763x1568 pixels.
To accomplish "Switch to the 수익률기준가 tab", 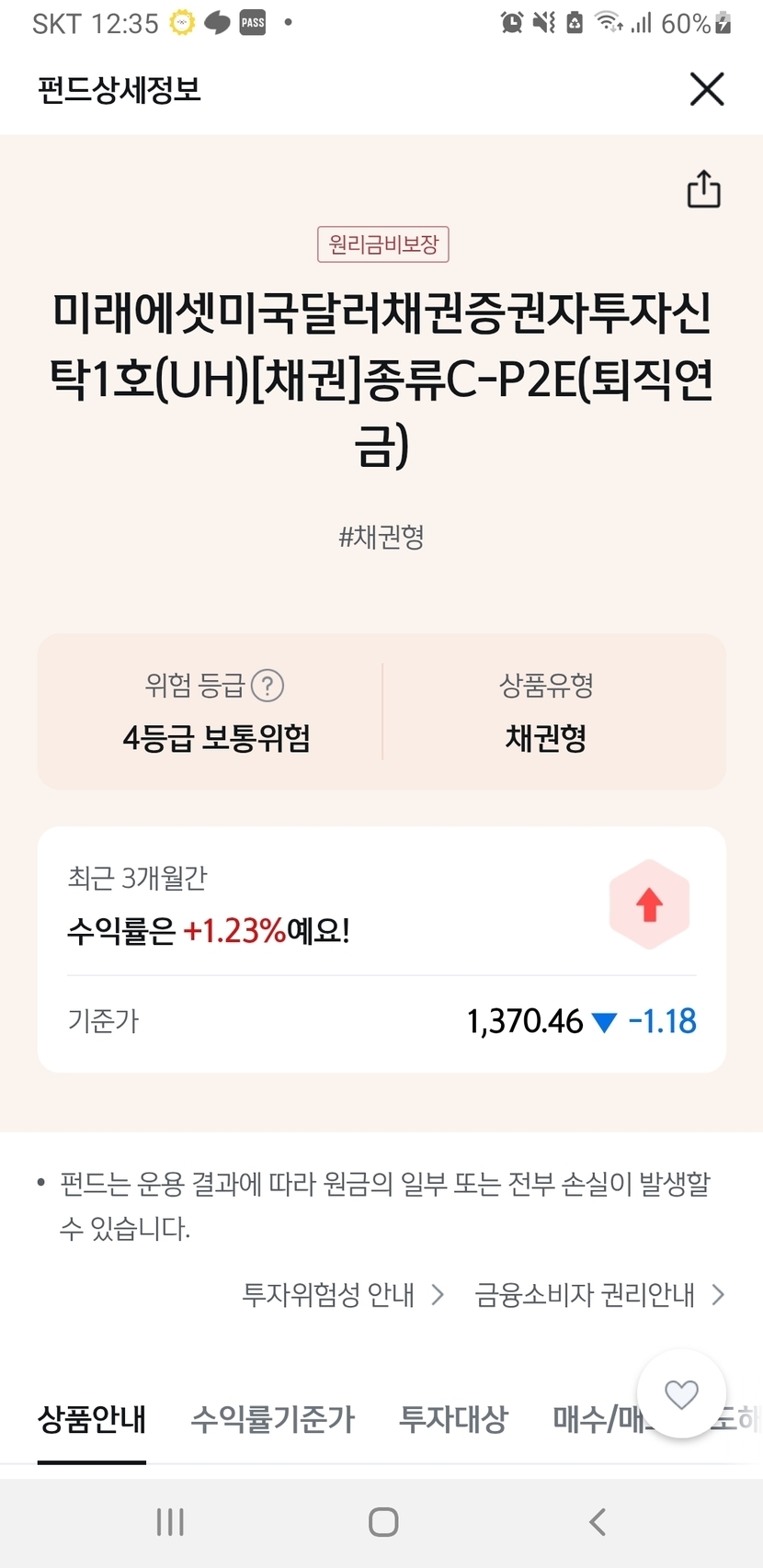I will [272, 1419].
